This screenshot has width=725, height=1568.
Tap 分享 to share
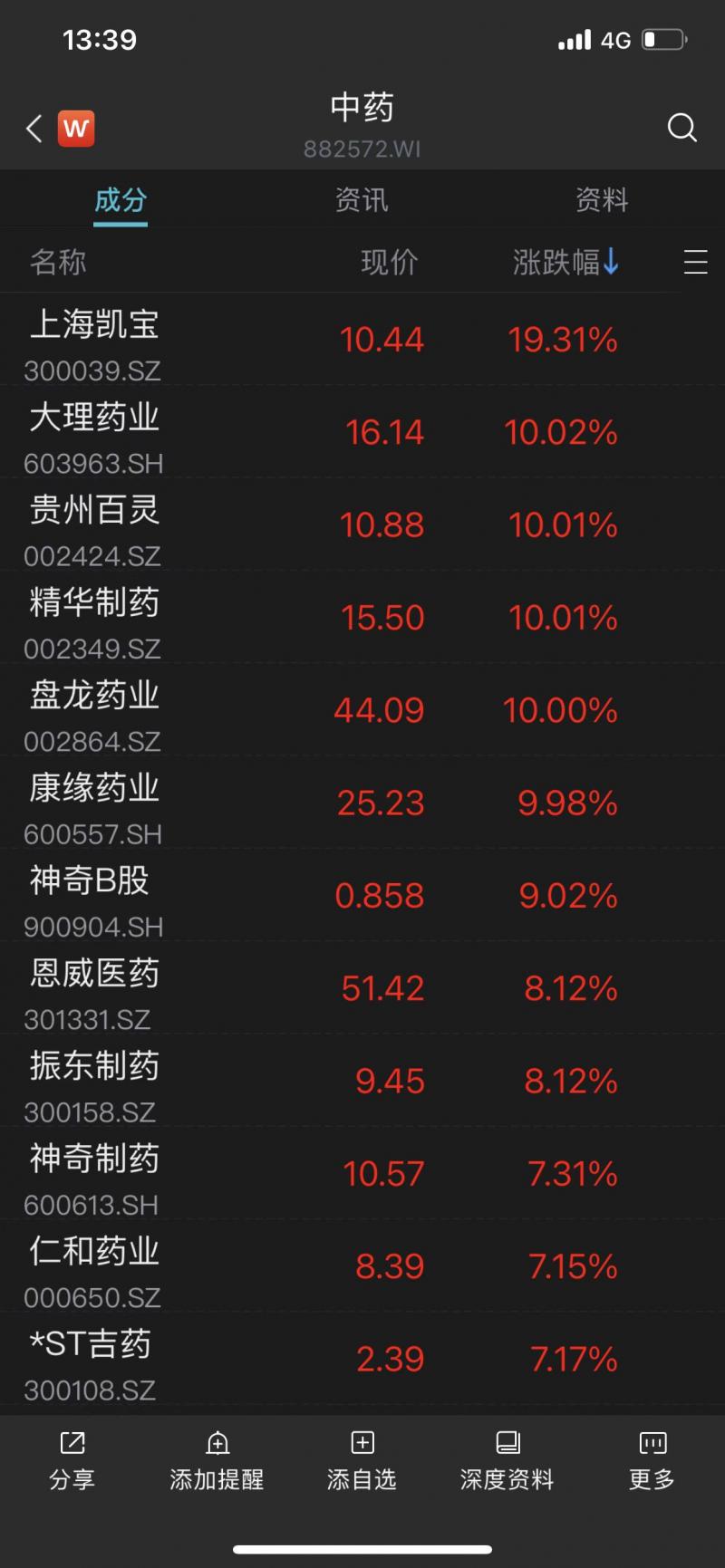72,1461
